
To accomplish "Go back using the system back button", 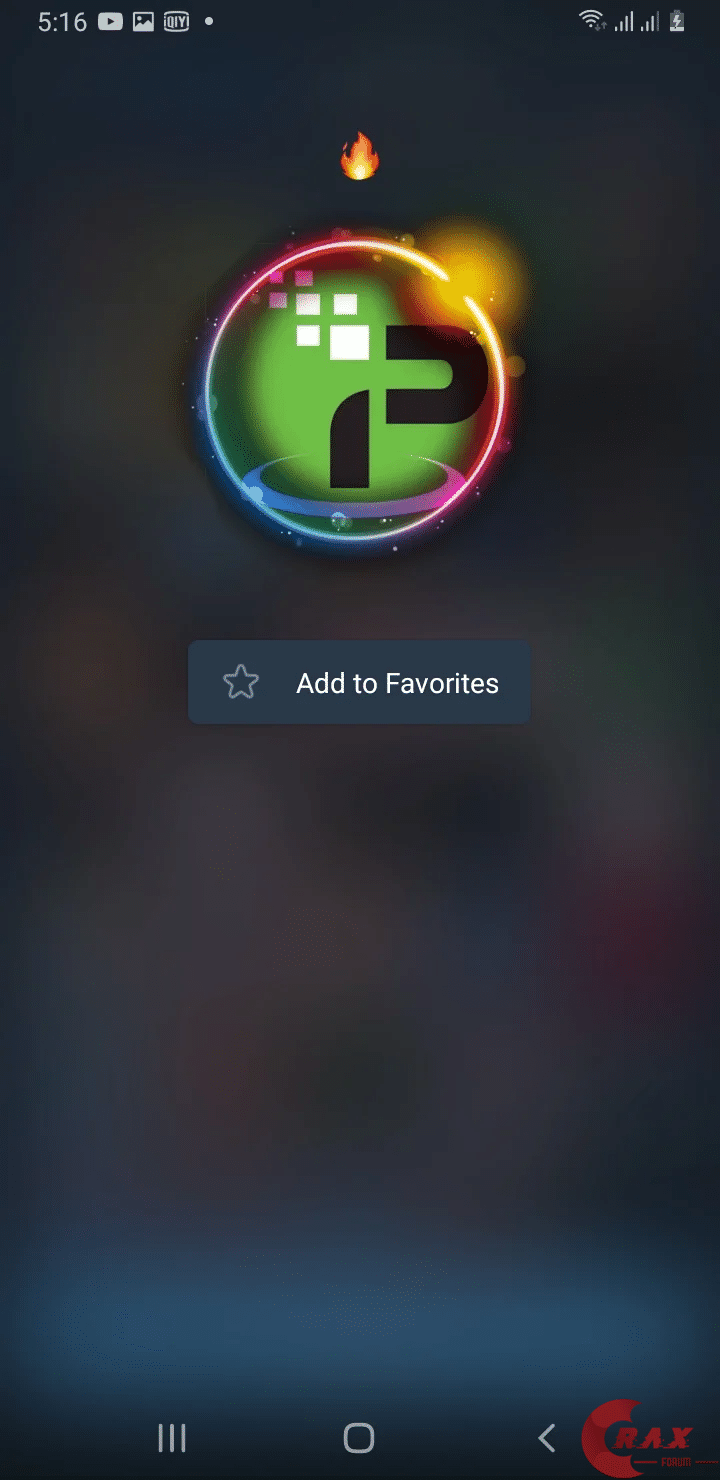I will point(546,1438).
